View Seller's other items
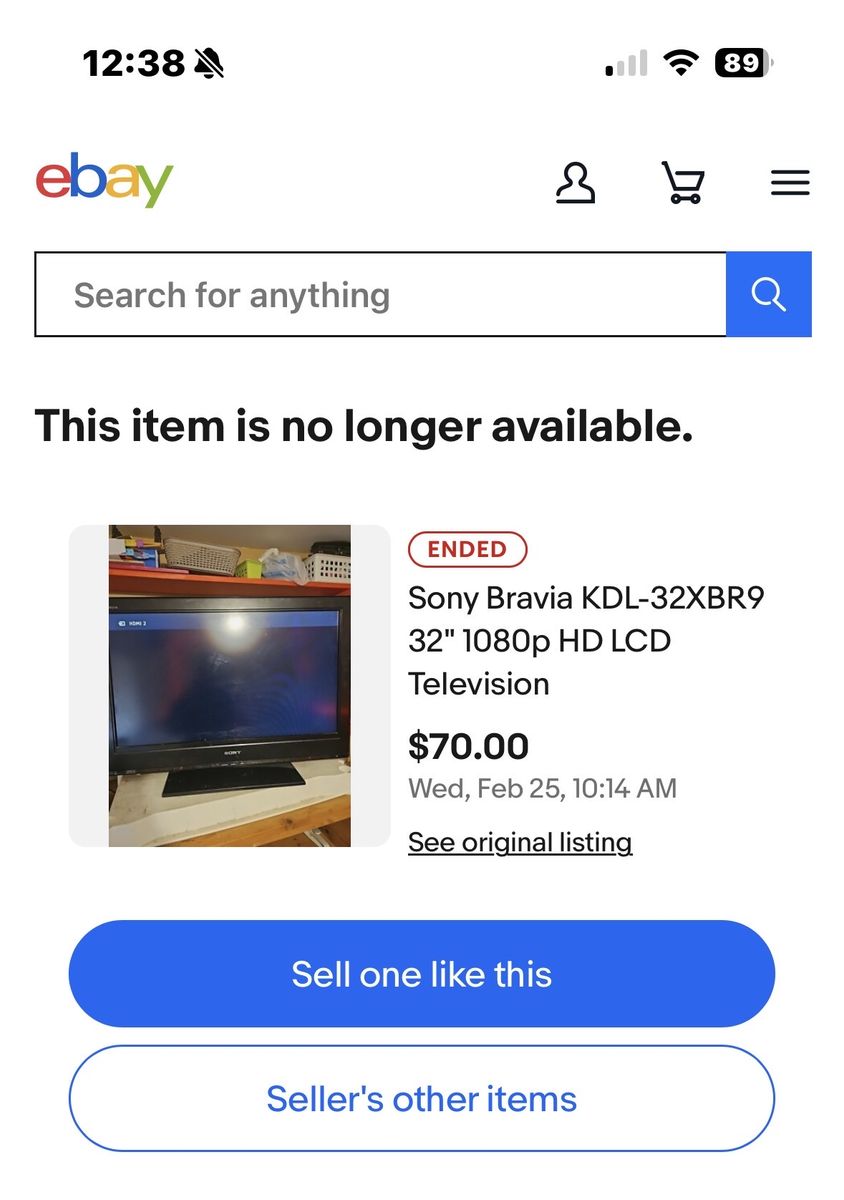This screenshot has width=844, height=1200. point(421,1099)
